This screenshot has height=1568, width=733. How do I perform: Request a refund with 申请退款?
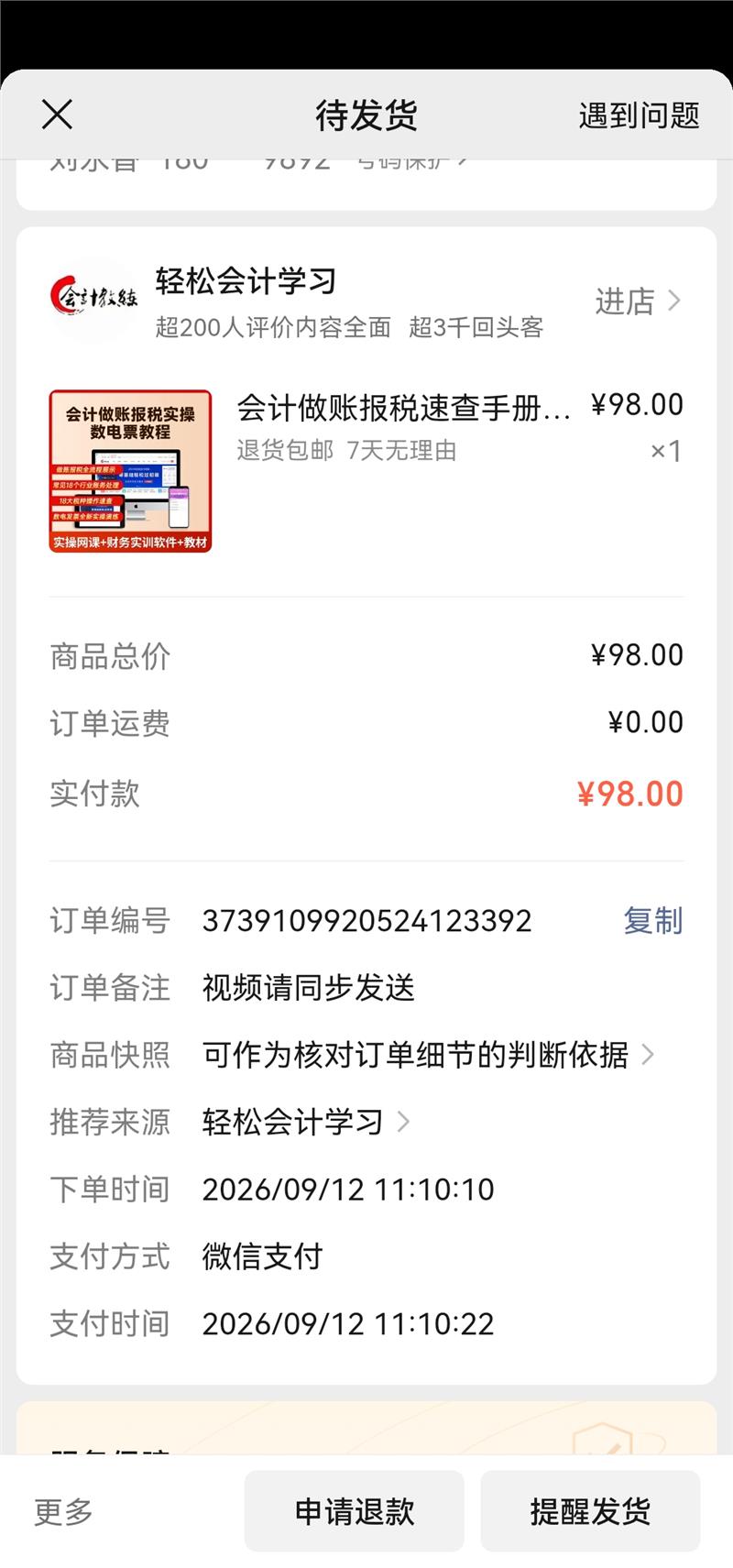coord(355,1511)
